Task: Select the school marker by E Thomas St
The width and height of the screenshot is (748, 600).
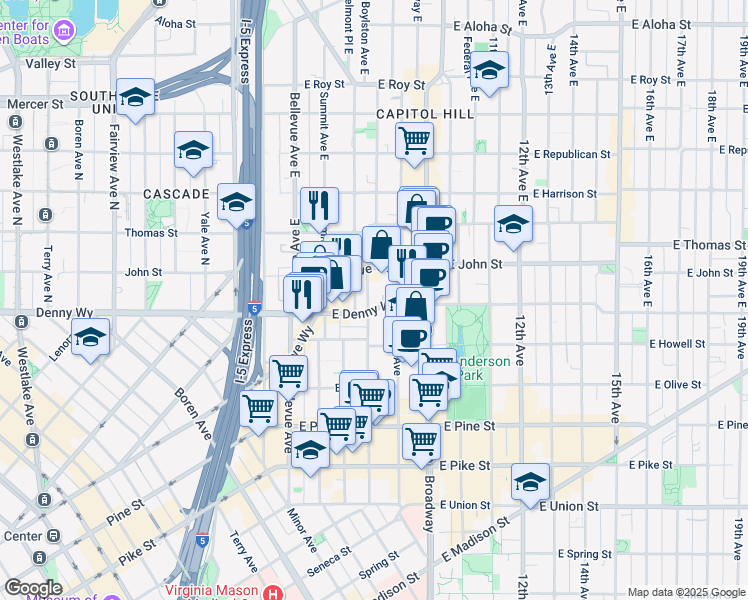Action: 512,224
